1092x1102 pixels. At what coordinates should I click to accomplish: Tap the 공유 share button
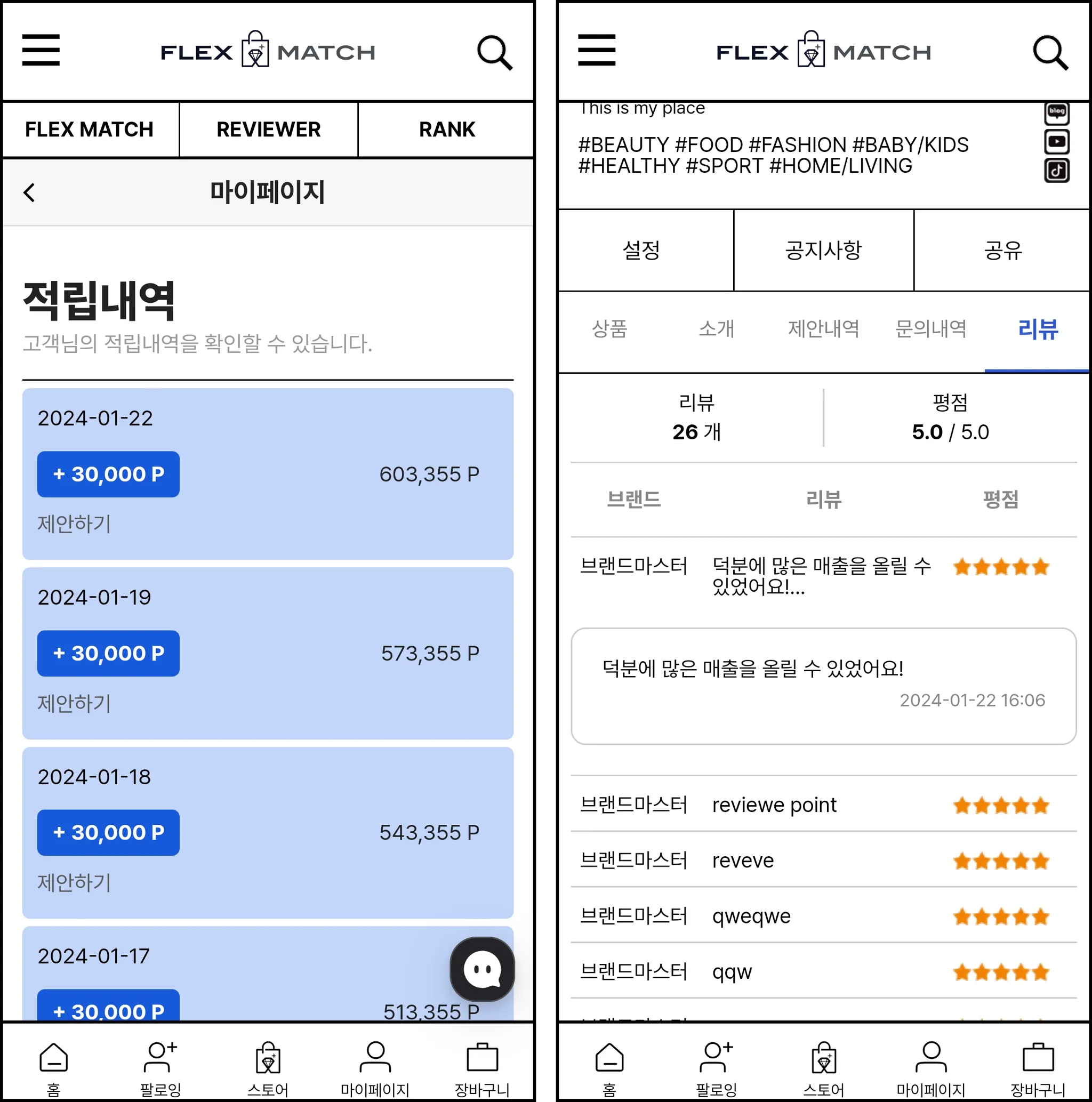pos(1002,251)
